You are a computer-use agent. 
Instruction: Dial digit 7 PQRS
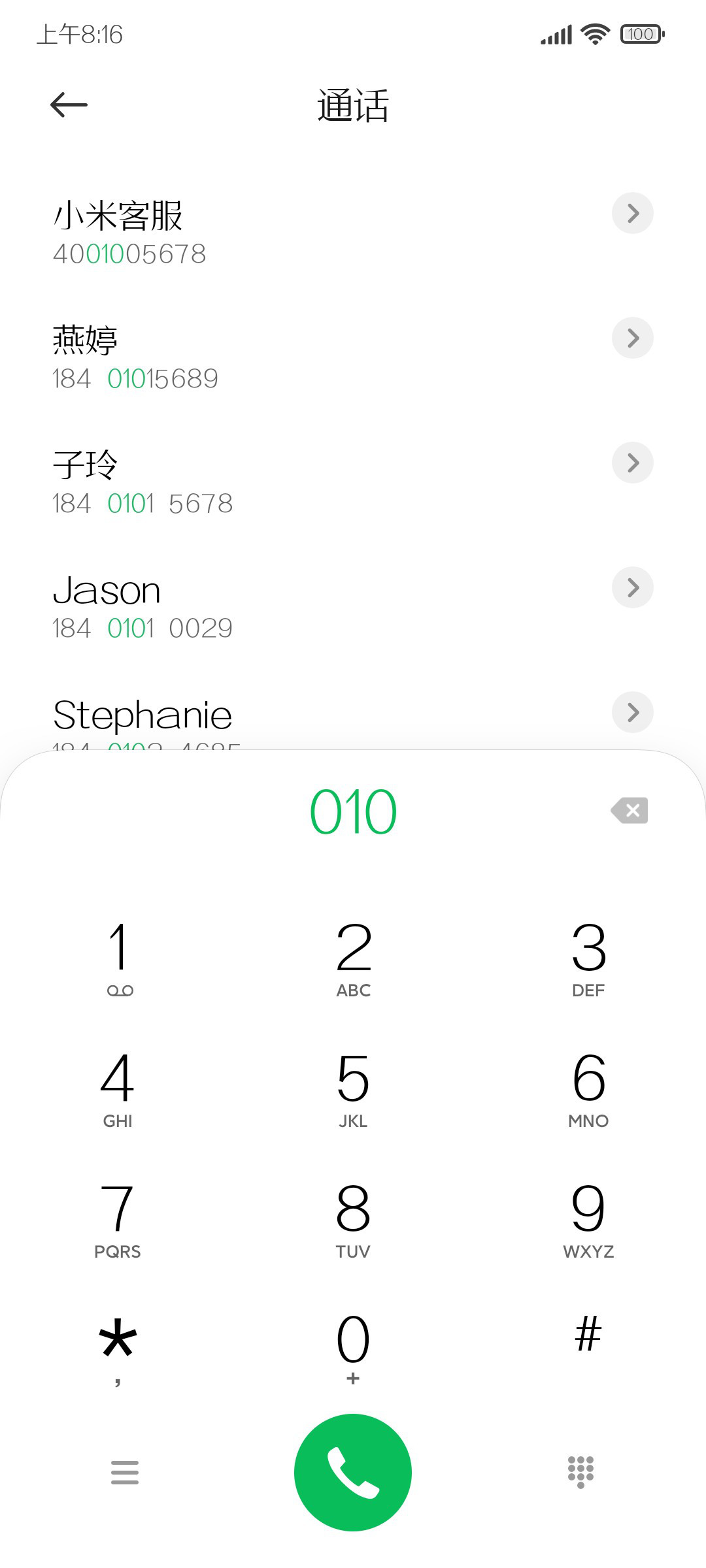118,1220
